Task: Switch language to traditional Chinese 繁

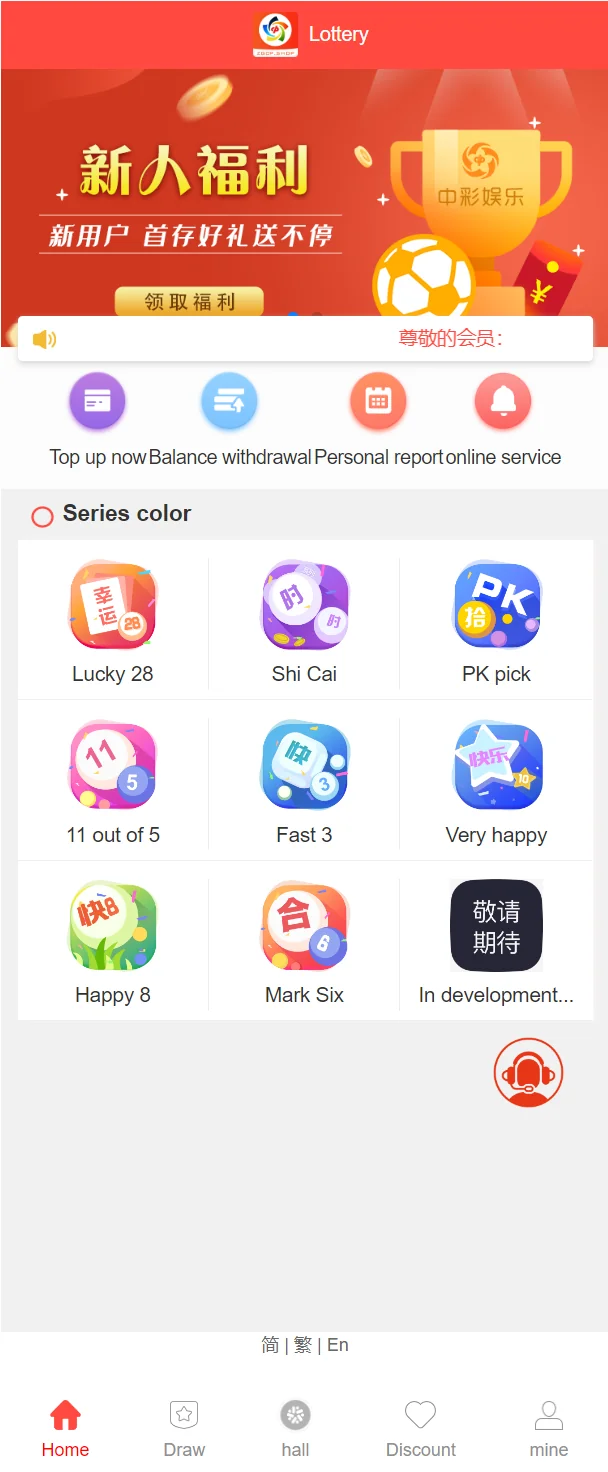Action: tap(303, 1345)
